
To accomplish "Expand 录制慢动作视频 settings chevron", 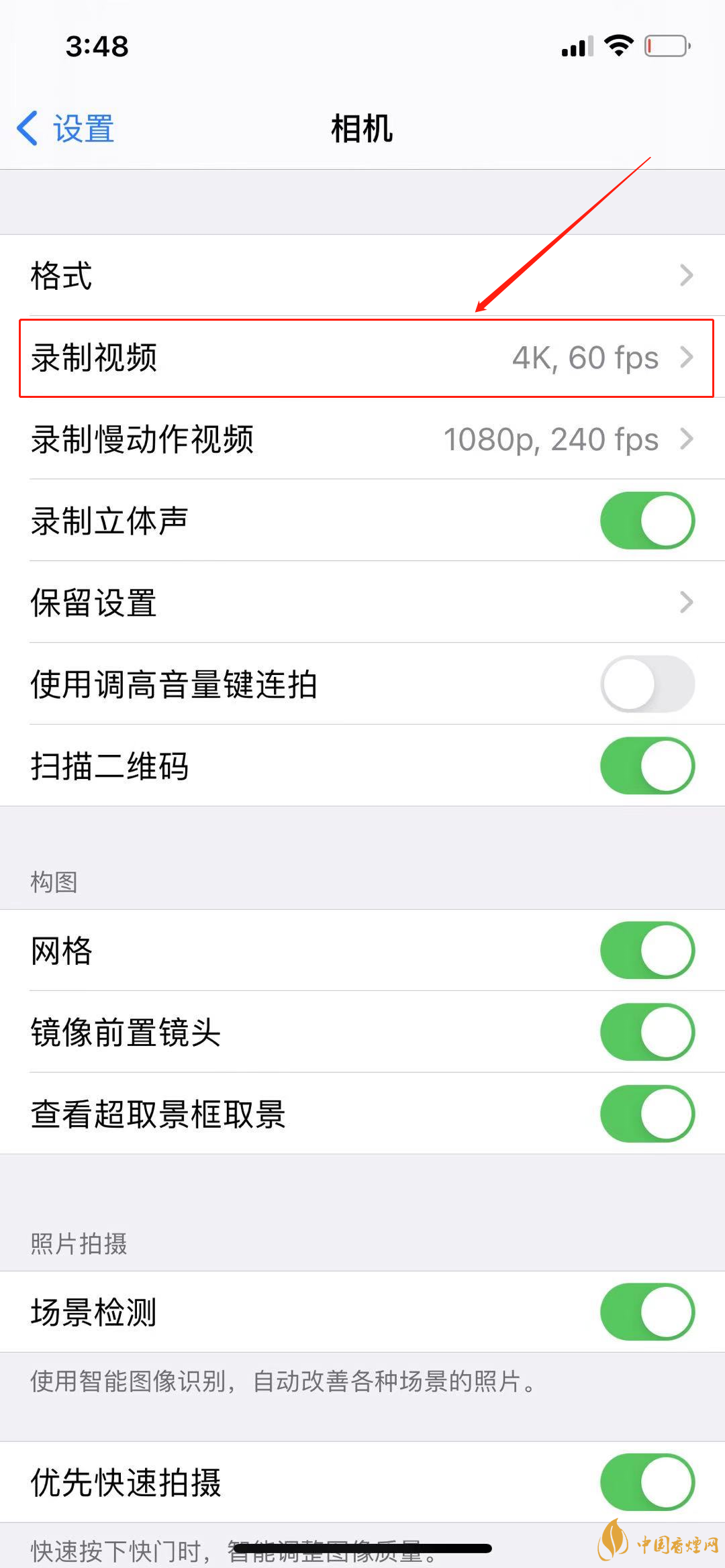I will (x=687, y=439).
